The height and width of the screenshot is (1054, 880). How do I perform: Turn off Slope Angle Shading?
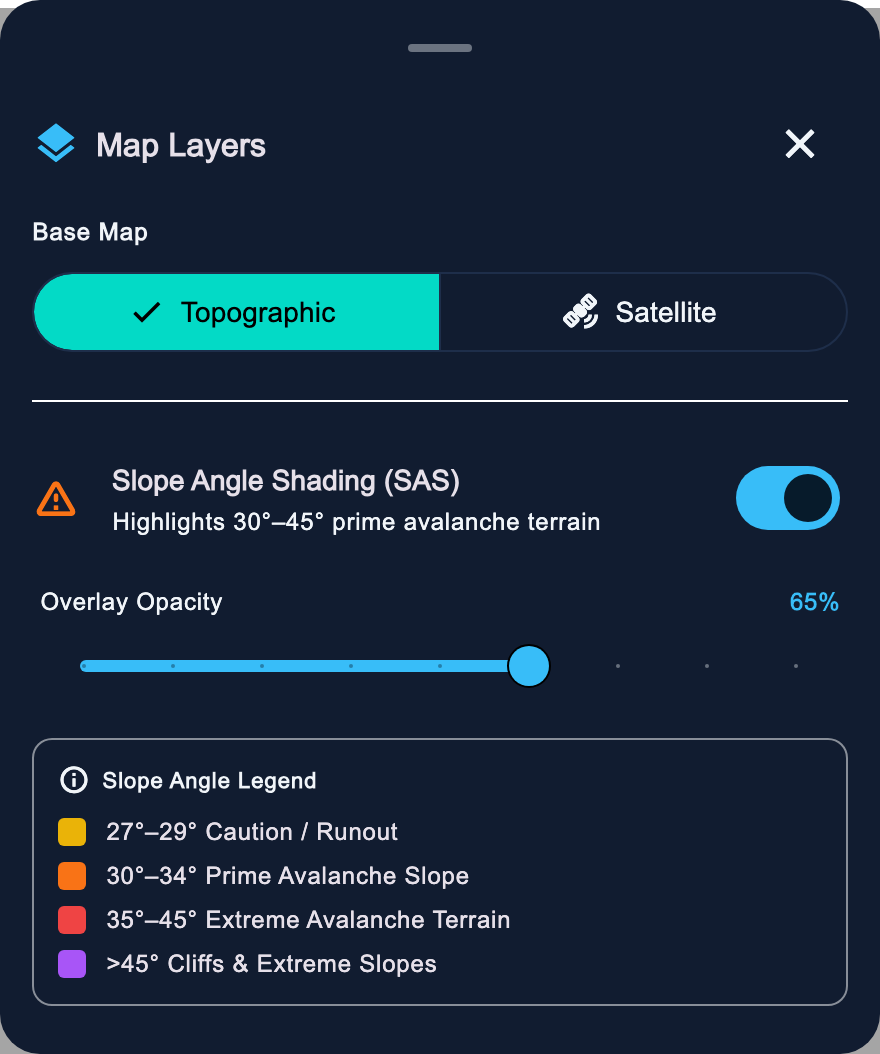tap(787, 498)
